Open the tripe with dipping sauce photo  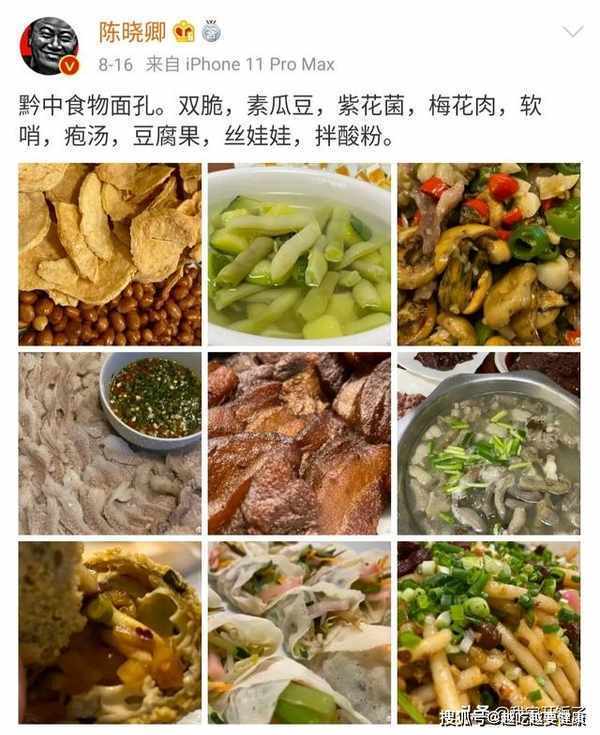pyautogui.click(x=109, y=442)
